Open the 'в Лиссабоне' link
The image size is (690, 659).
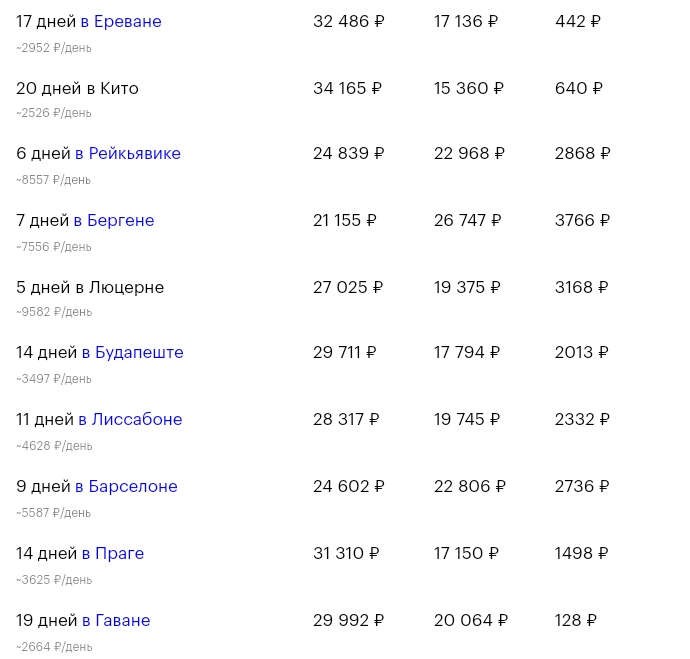coord(130,420)
